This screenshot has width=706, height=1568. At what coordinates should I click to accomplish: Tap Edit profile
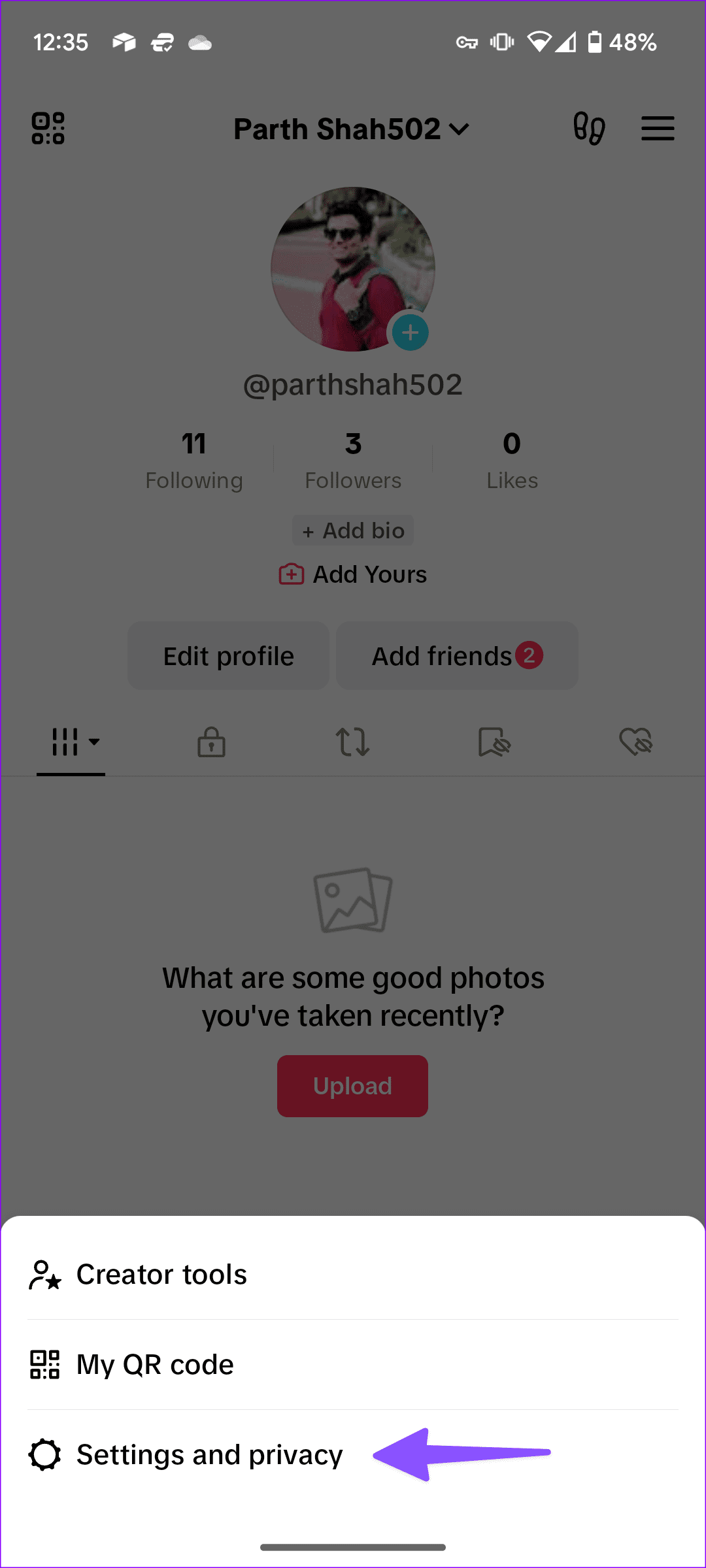tap(228, 655)
